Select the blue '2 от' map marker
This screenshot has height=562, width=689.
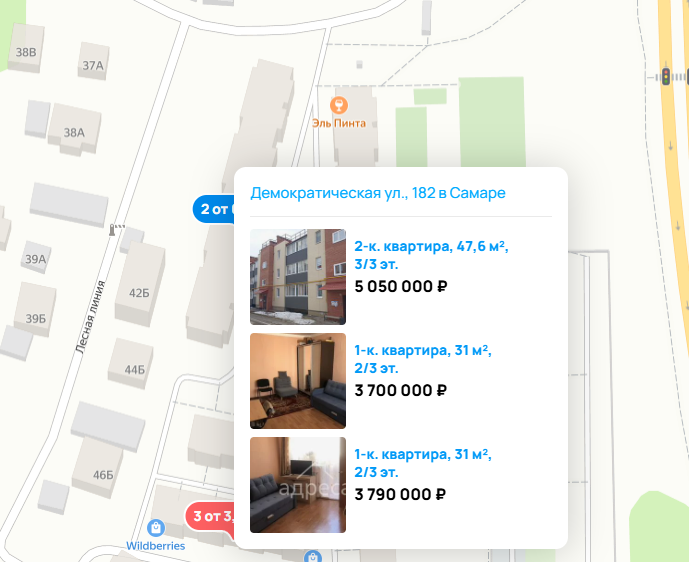(x=214, y=209)
